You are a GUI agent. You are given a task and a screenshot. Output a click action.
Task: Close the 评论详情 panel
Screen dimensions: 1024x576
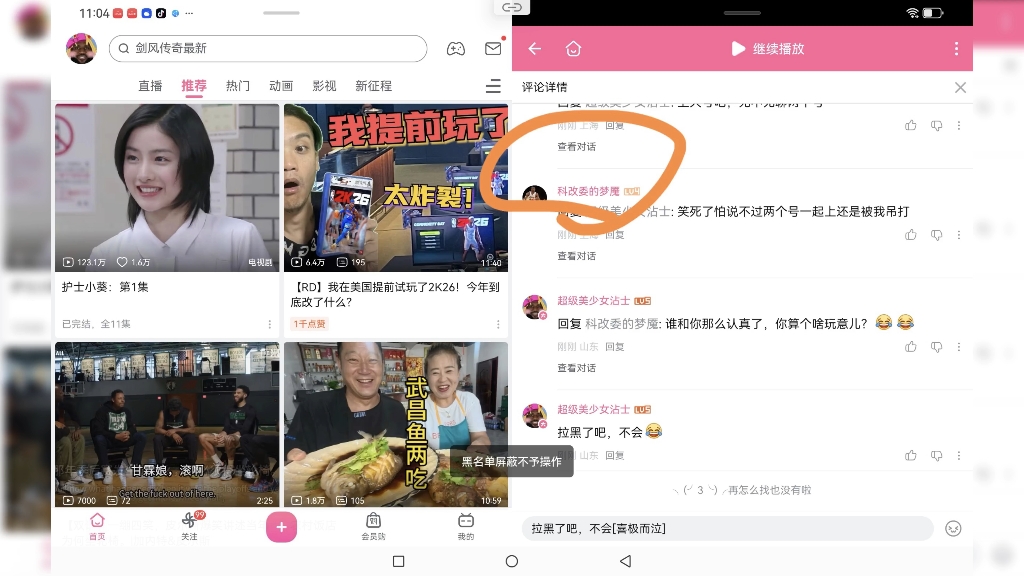click(x=960, y=88)
